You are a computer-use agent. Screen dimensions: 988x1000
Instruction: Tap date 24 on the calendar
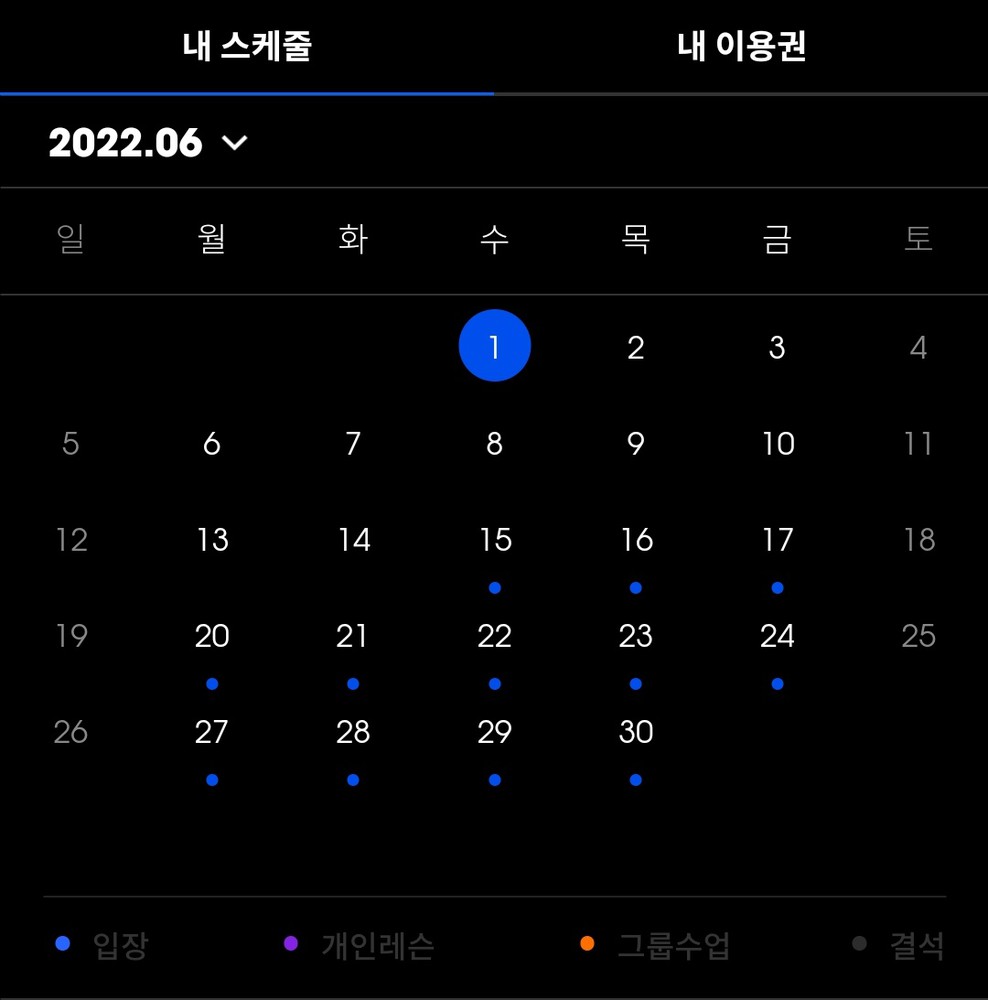[777, 637]
